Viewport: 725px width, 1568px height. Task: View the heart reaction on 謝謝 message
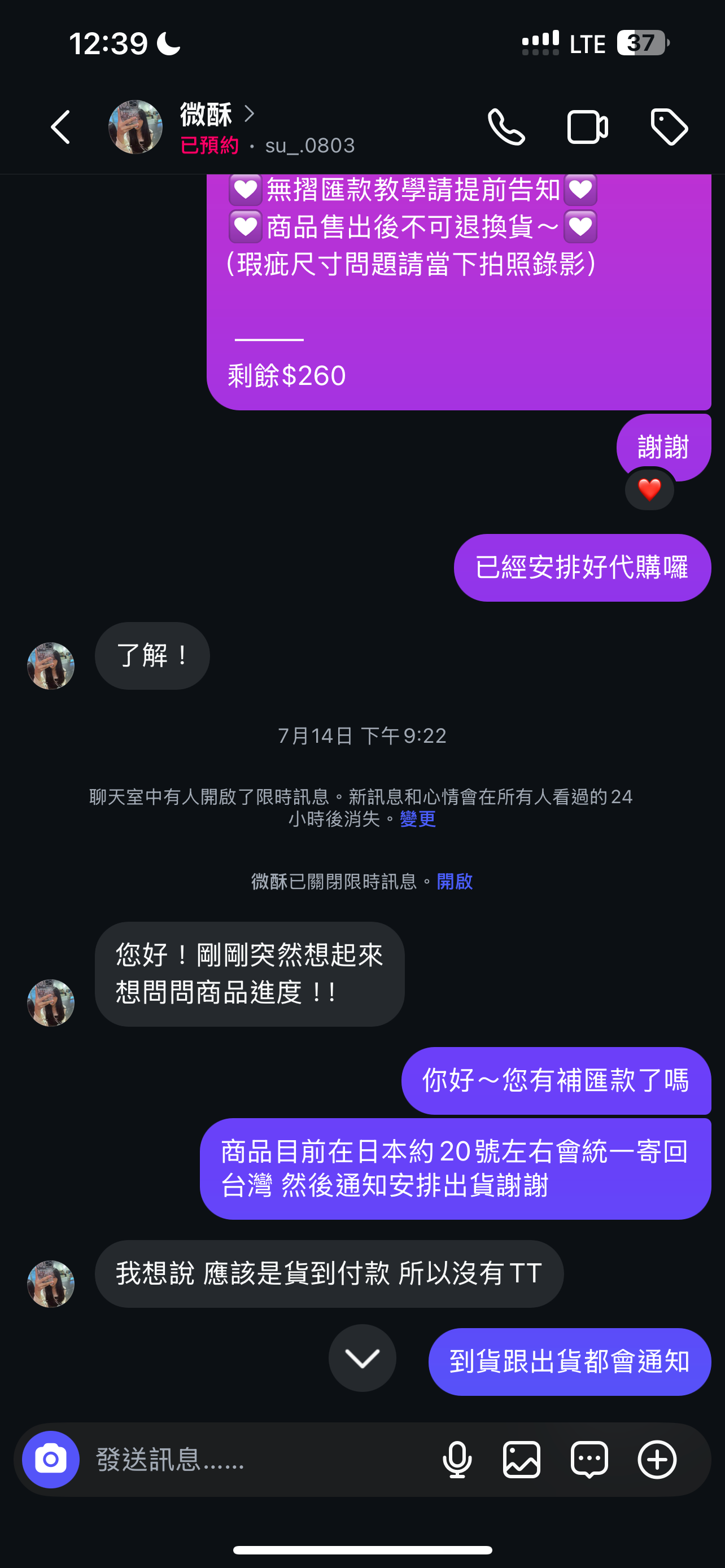[649, 489]
